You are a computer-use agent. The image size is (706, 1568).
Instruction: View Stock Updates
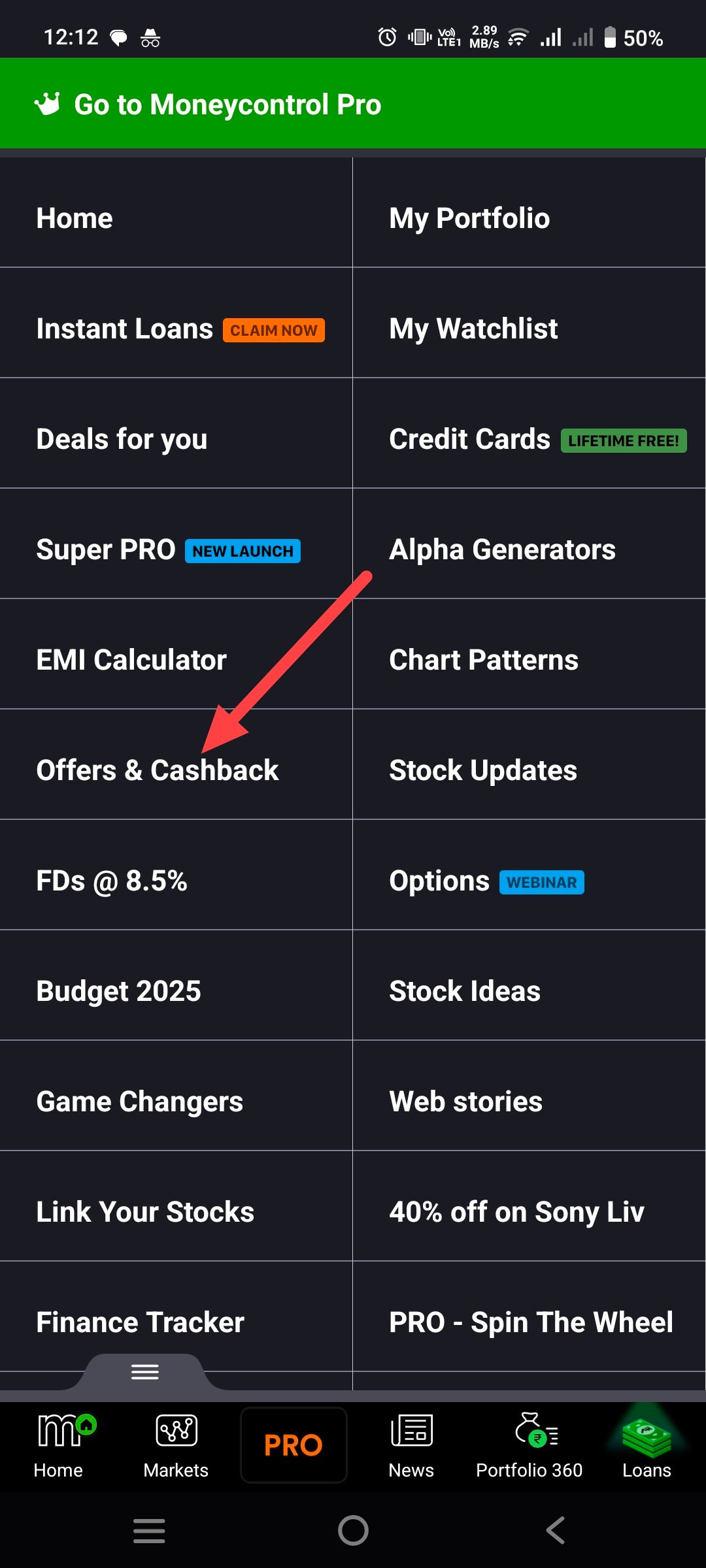pos(529,770)
